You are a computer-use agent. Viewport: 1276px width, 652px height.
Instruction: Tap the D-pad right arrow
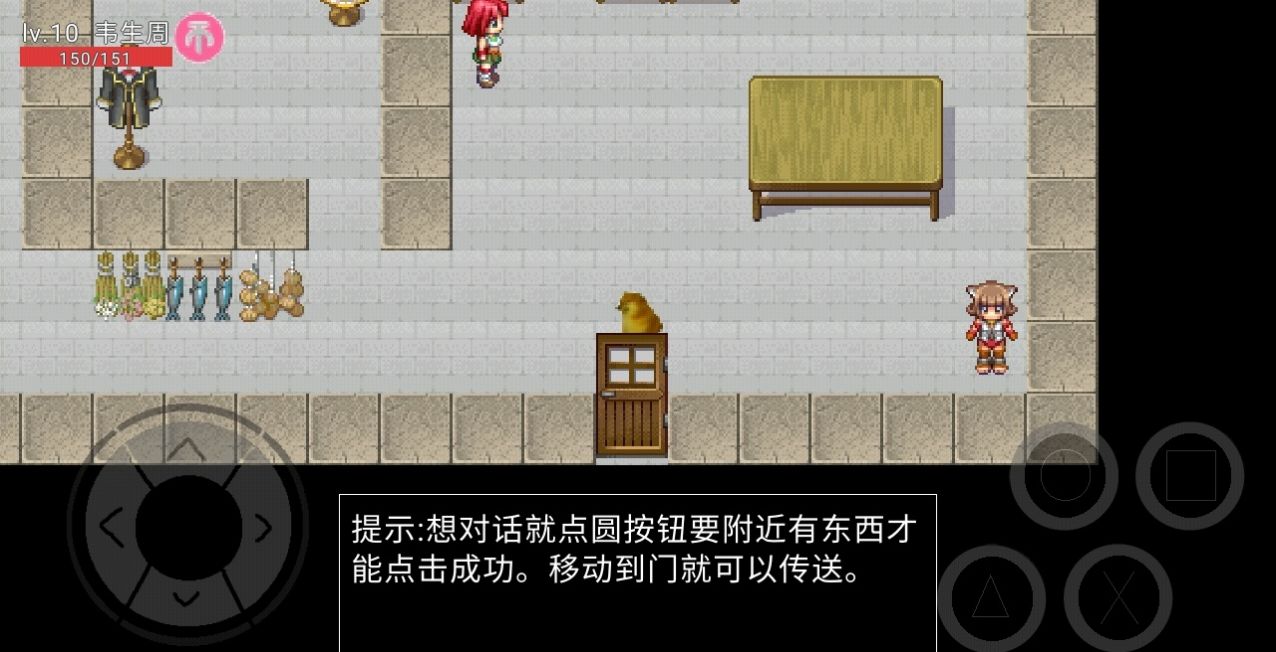coord(264,527)
